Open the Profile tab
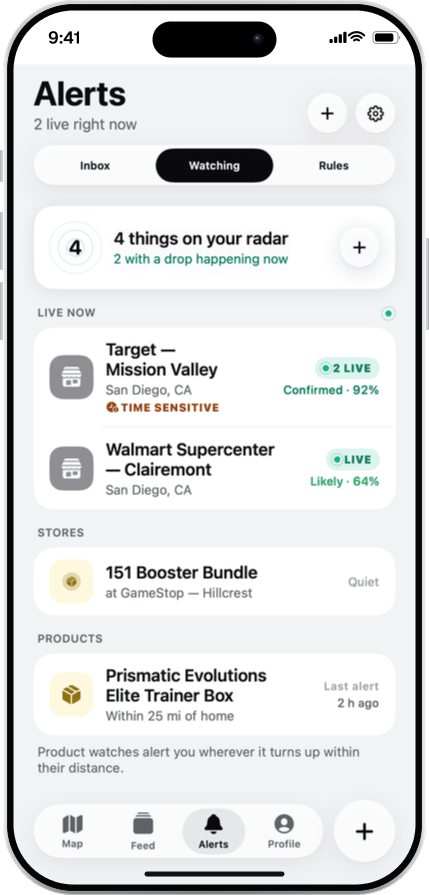Image resolution: width=429 pixels, height=895 pixels. tap(284, 831)
